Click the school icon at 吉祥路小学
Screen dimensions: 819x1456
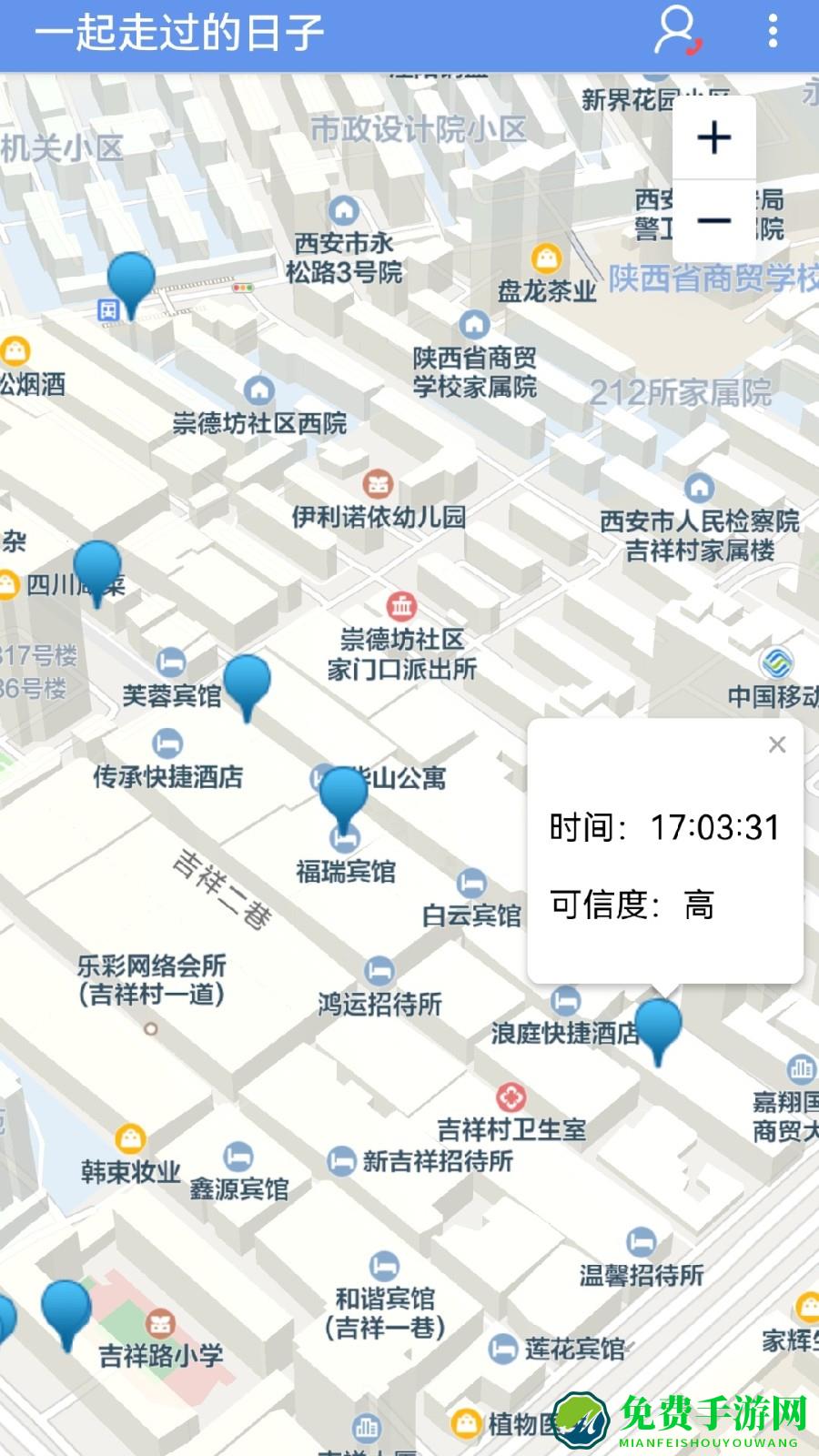pyautogui.click(x=162, y=1321)
